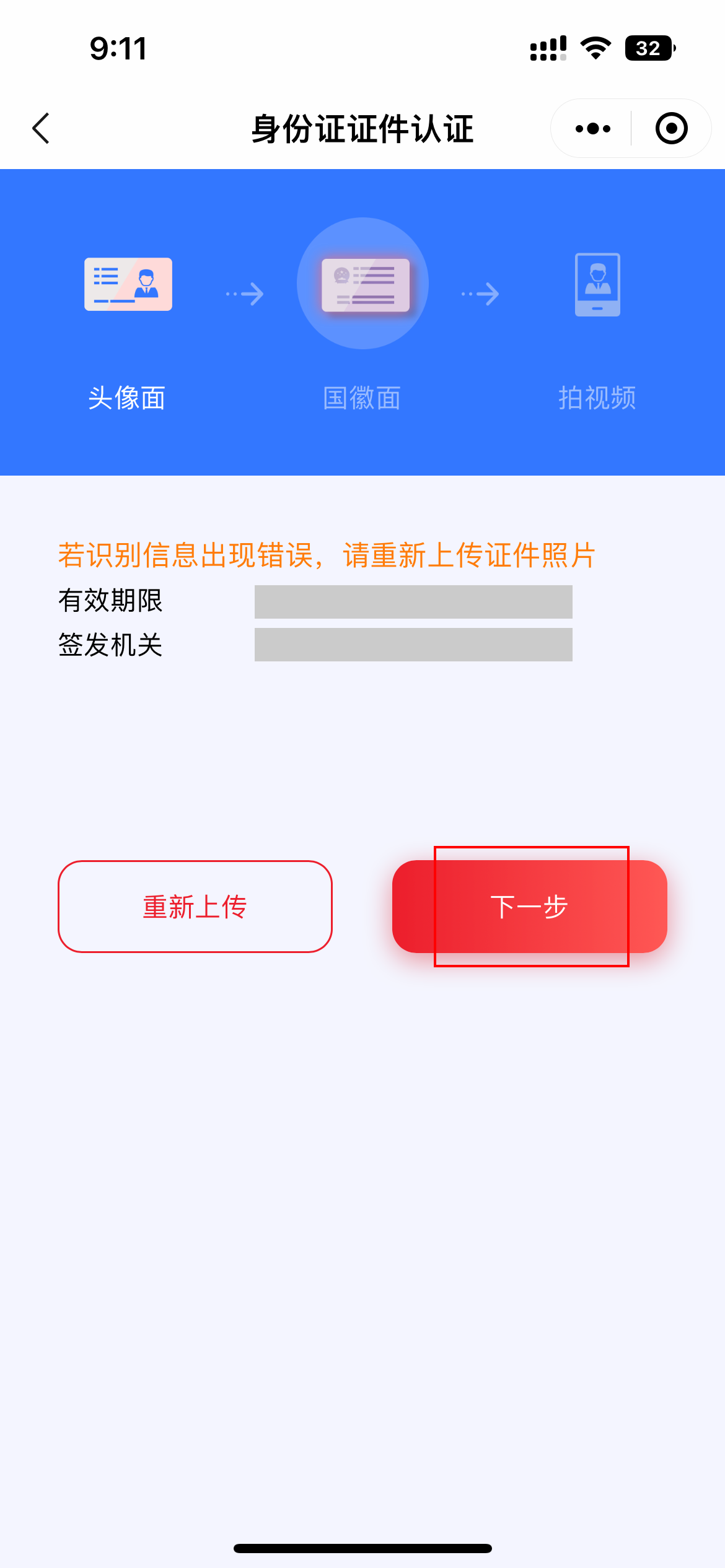Viewport: 725px width, 1568px height.
Task: Close the mini program via circle icon
Action: pyautogui.click(x=671, y=129)
